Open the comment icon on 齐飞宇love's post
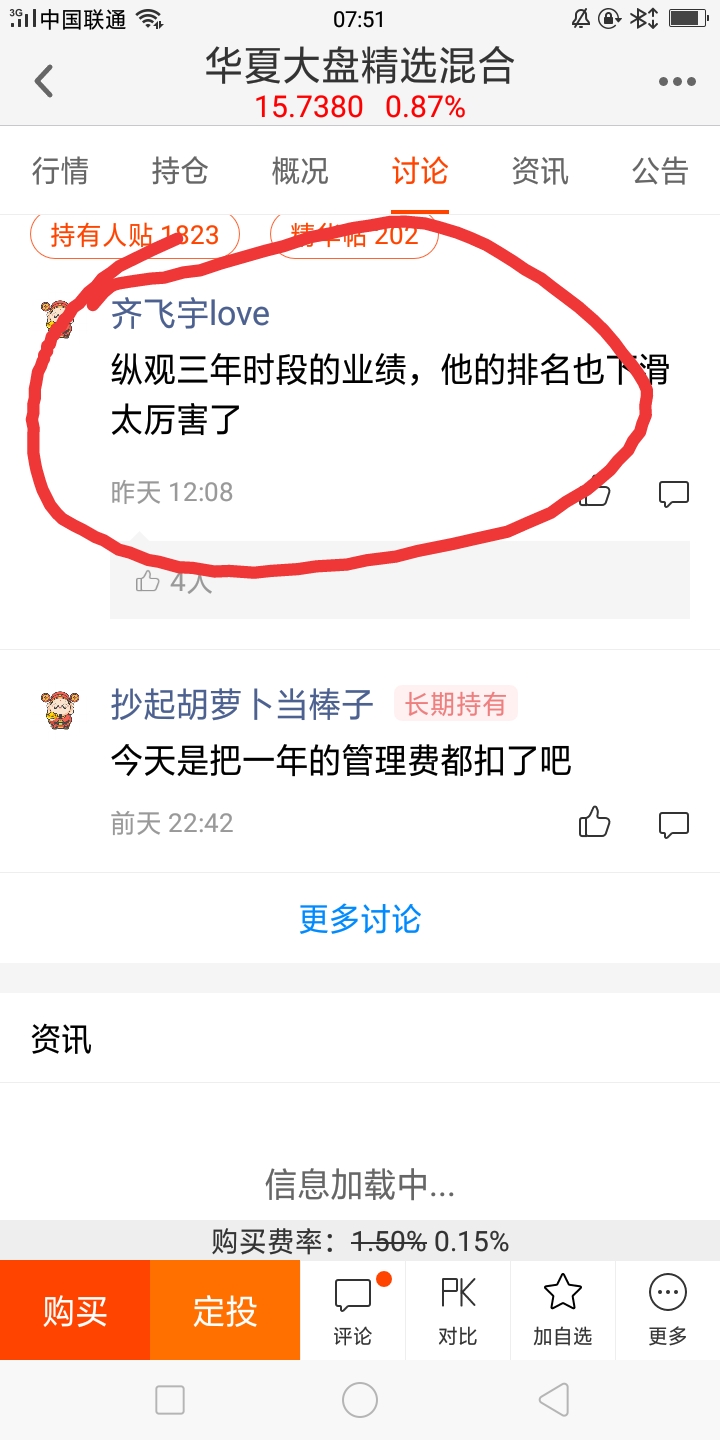 click(675, 492)
